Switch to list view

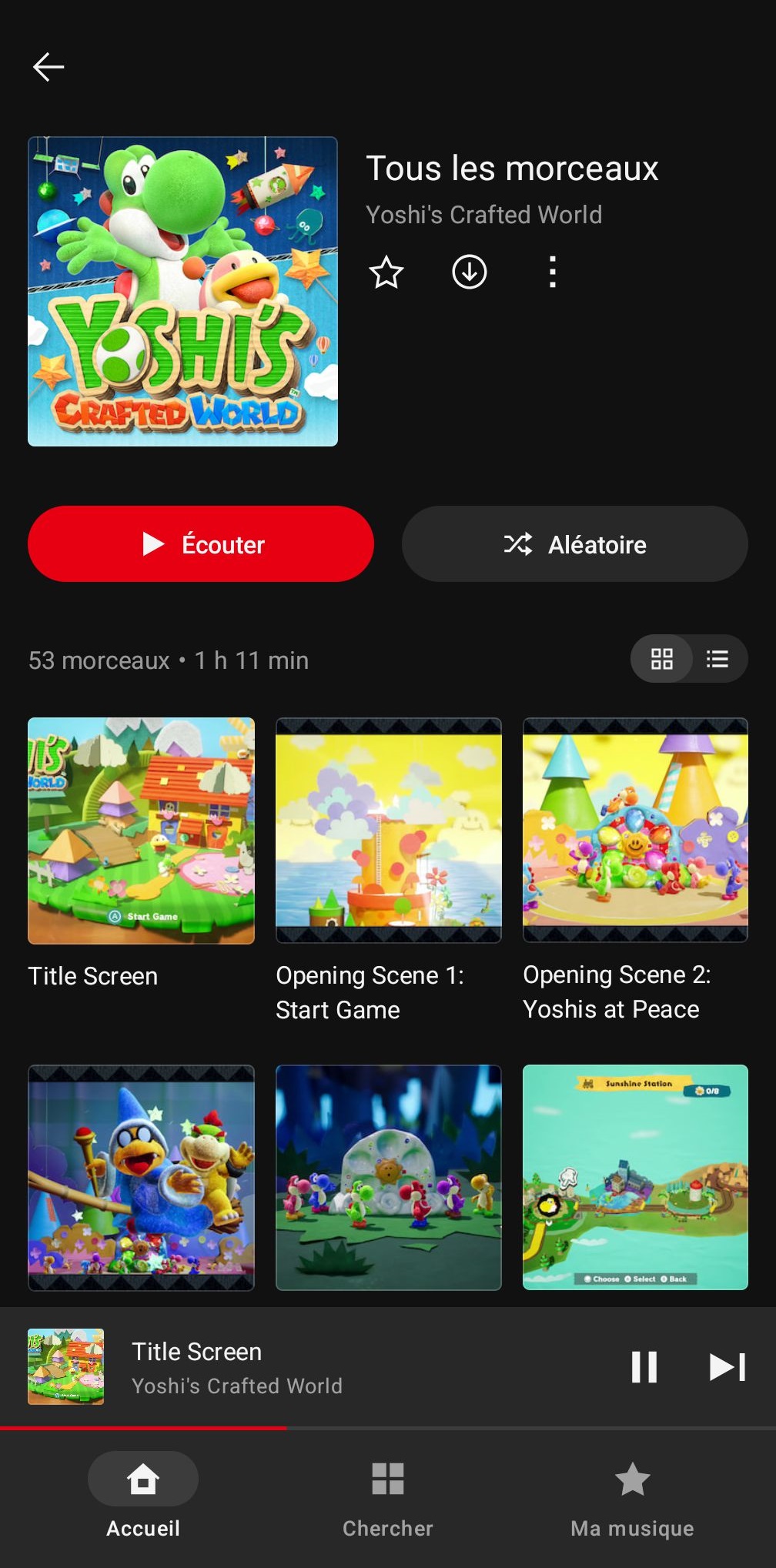click(x=717, y=659)
